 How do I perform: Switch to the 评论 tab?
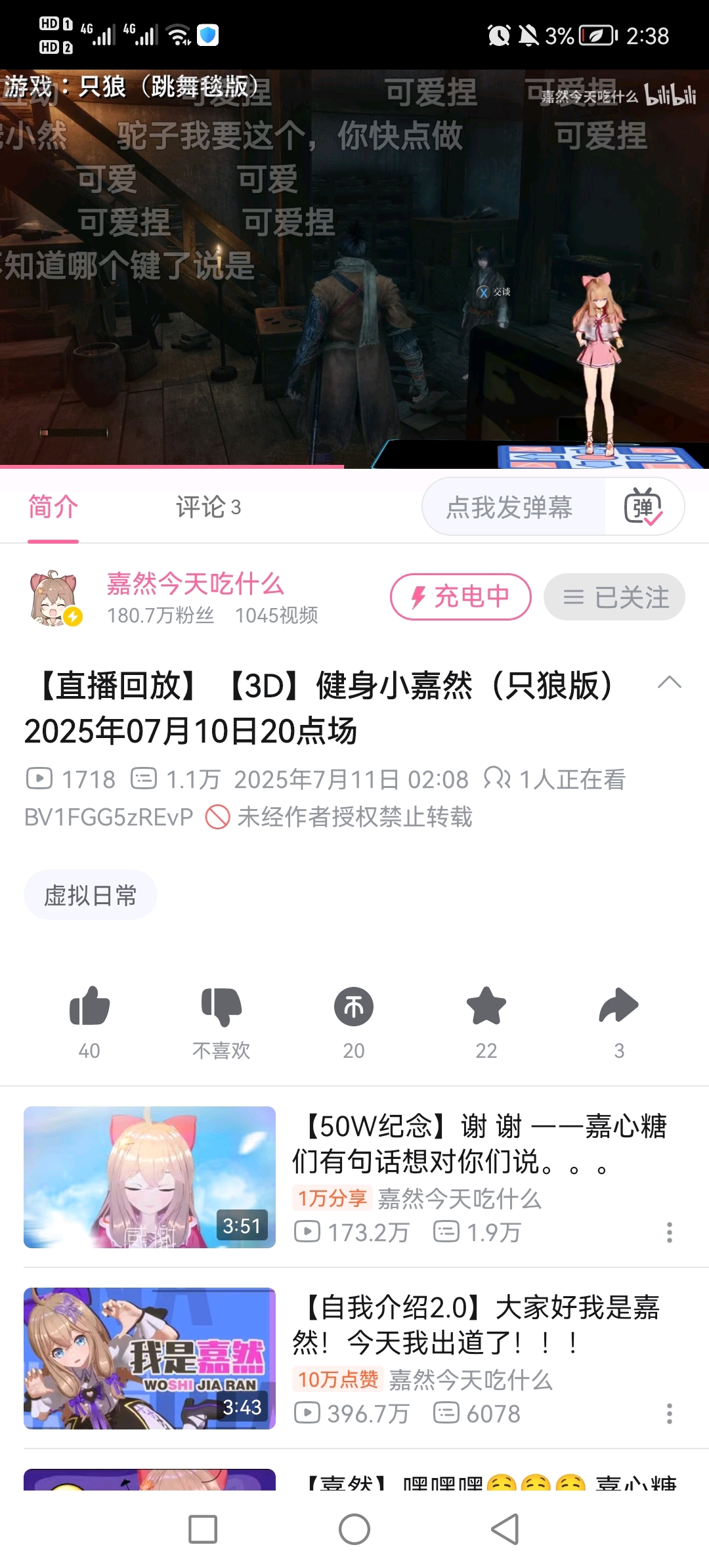click(207, 507)
